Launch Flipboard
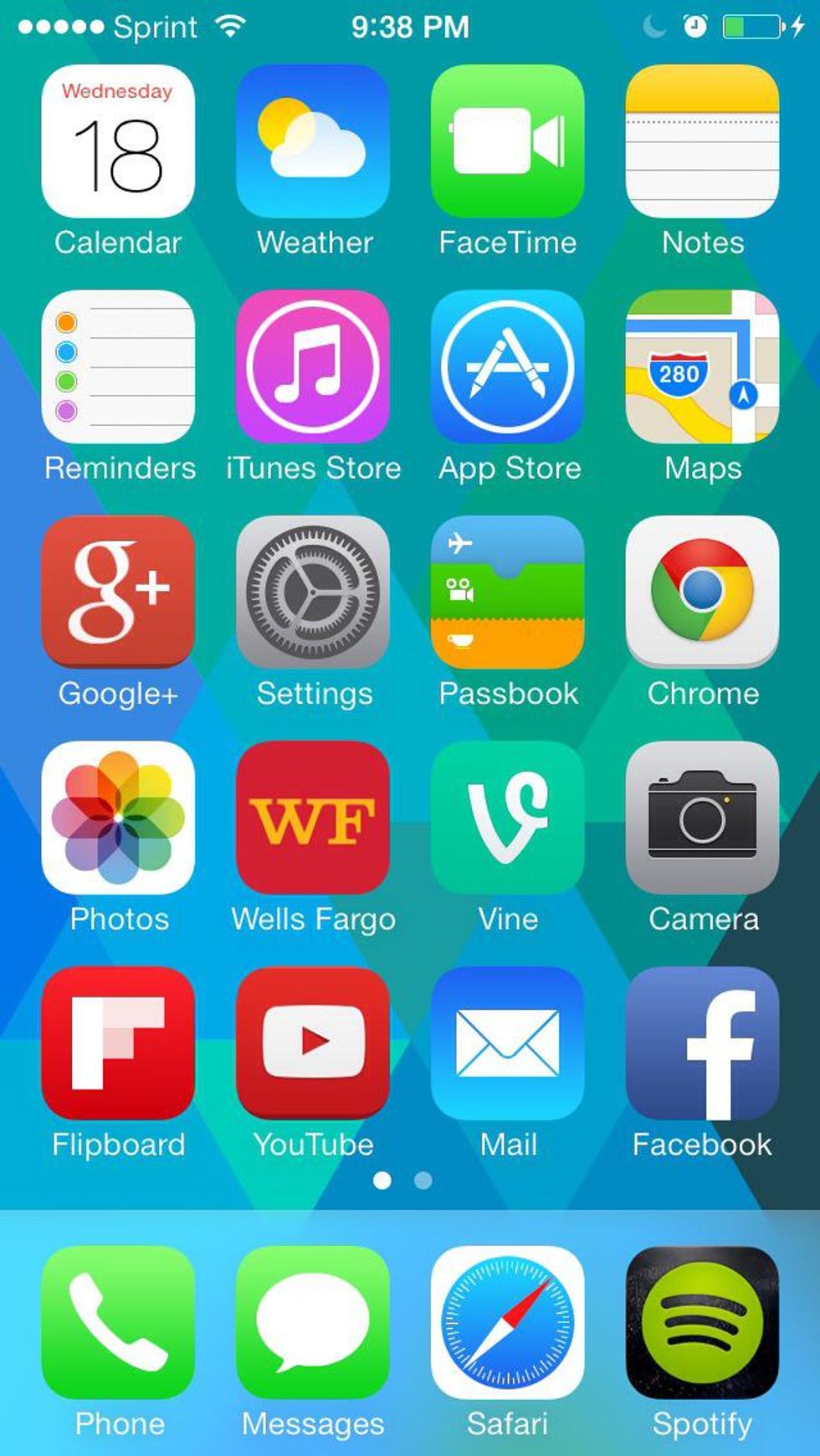Screen dimensions: 820x1456 [x=118, y=1043]
